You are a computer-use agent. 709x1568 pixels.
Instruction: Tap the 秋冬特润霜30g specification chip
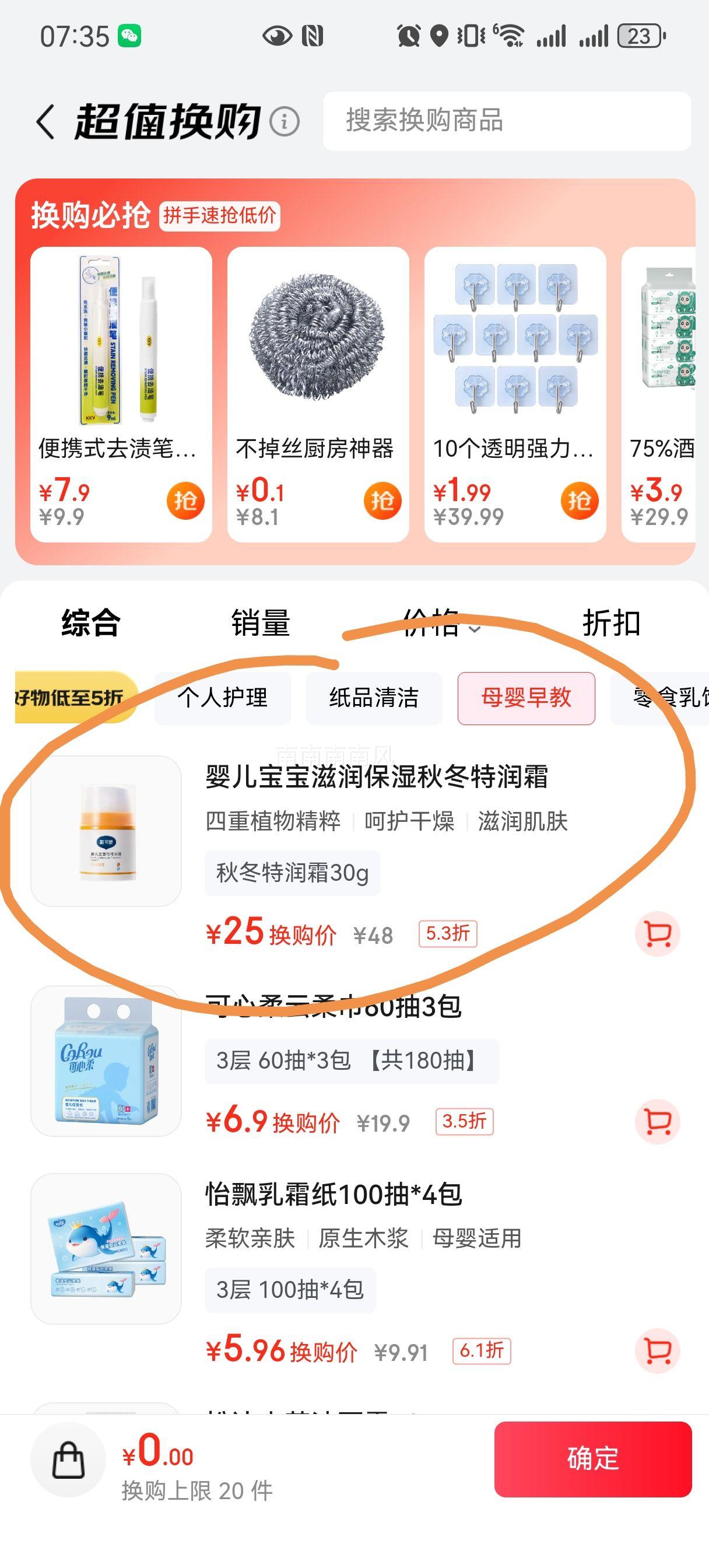coord(292,873)
